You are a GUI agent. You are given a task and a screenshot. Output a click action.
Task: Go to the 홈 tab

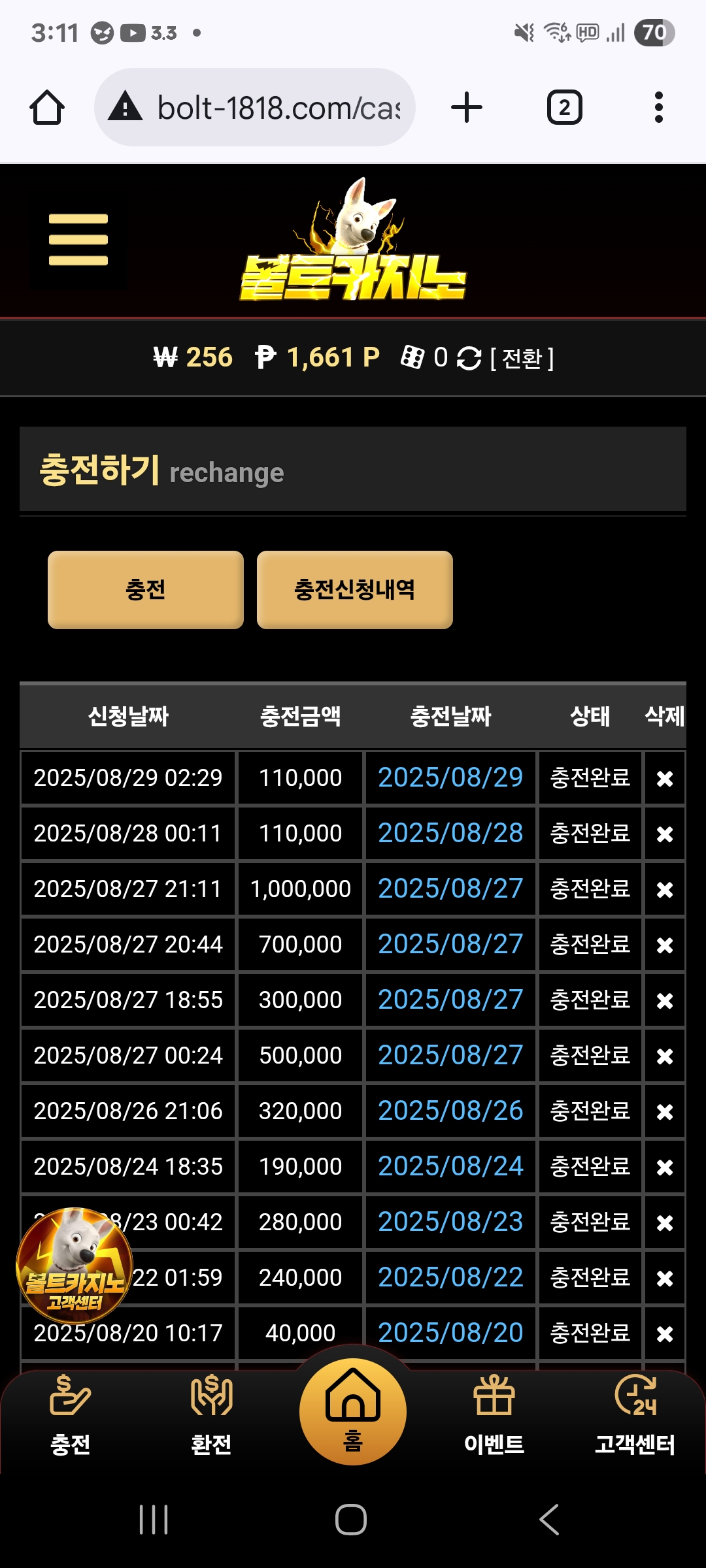[353, 1411]
